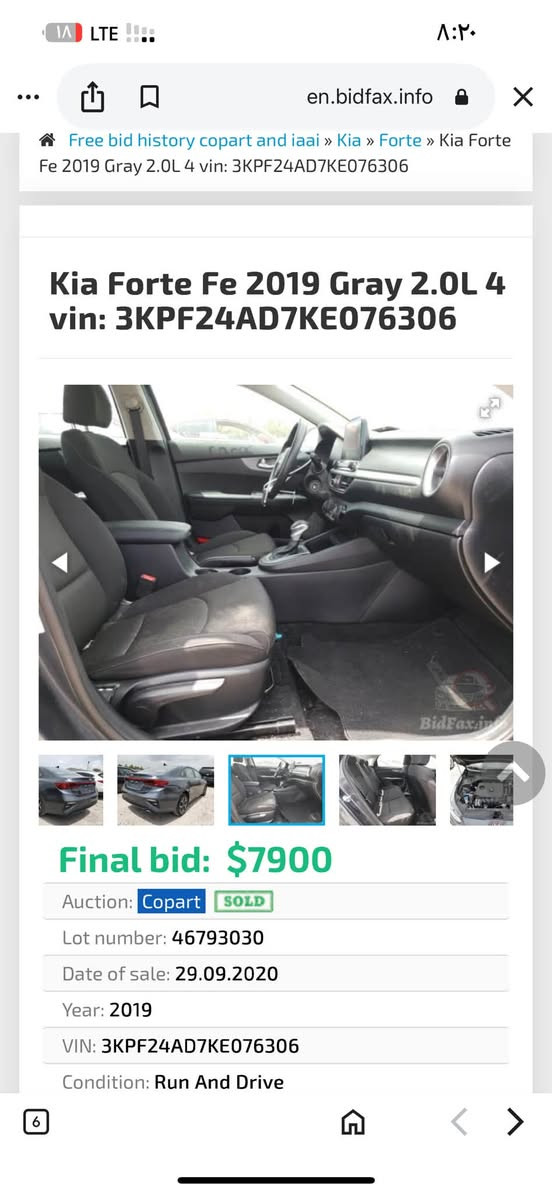Show the next car photo
Screen dimensions: 552x1194
point(492,563)
